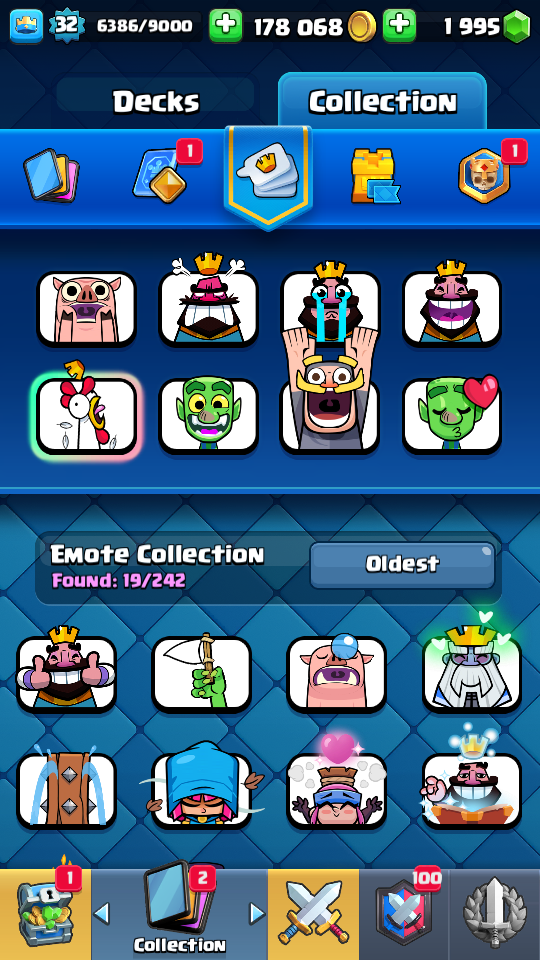Open the evolution shards sub-tab
Screen dimensions: 540x960
tap(160, 176)
